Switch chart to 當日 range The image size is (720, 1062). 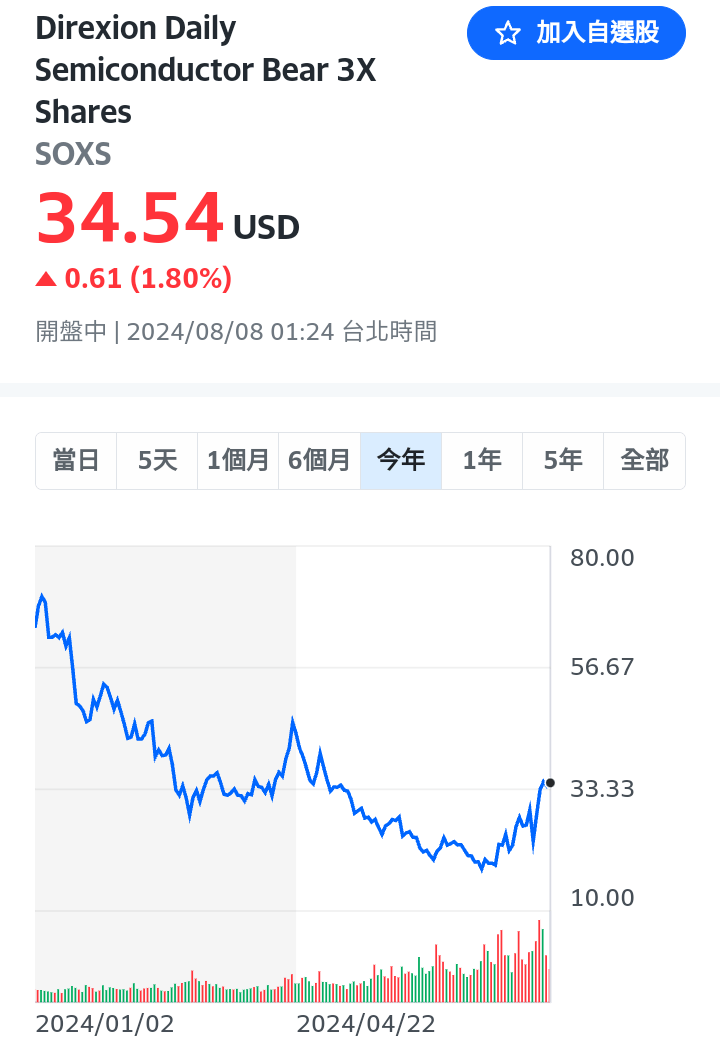pos(76,461)
